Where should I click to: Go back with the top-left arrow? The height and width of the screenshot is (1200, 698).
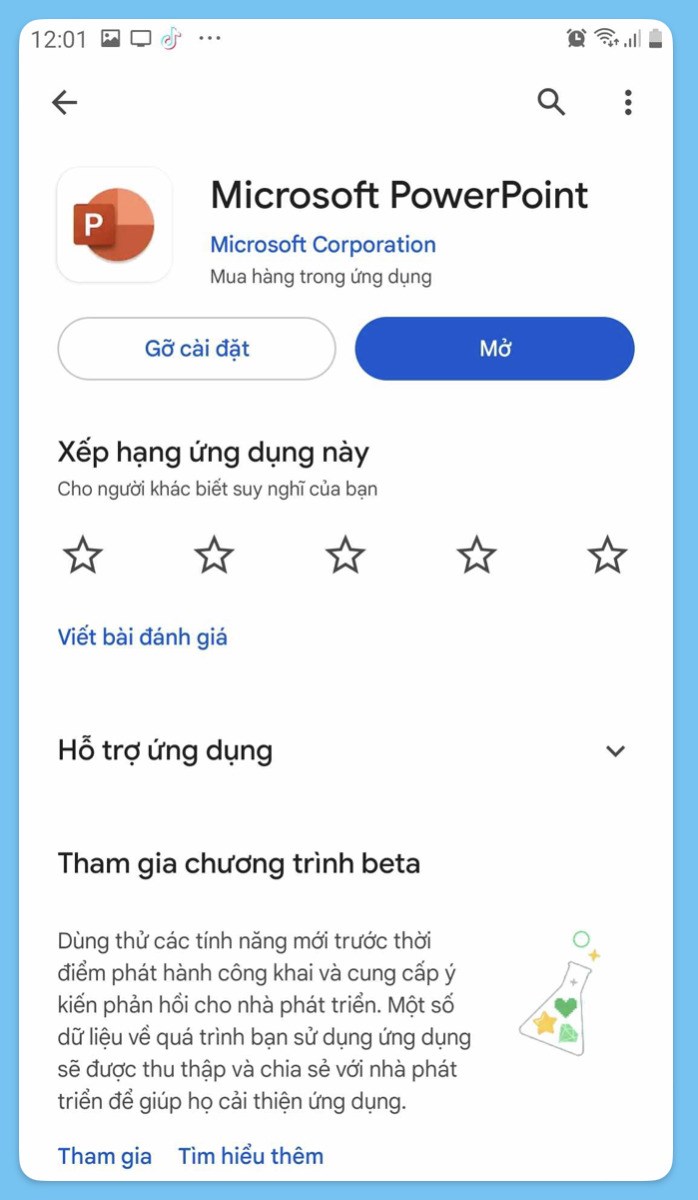point(64,102)
